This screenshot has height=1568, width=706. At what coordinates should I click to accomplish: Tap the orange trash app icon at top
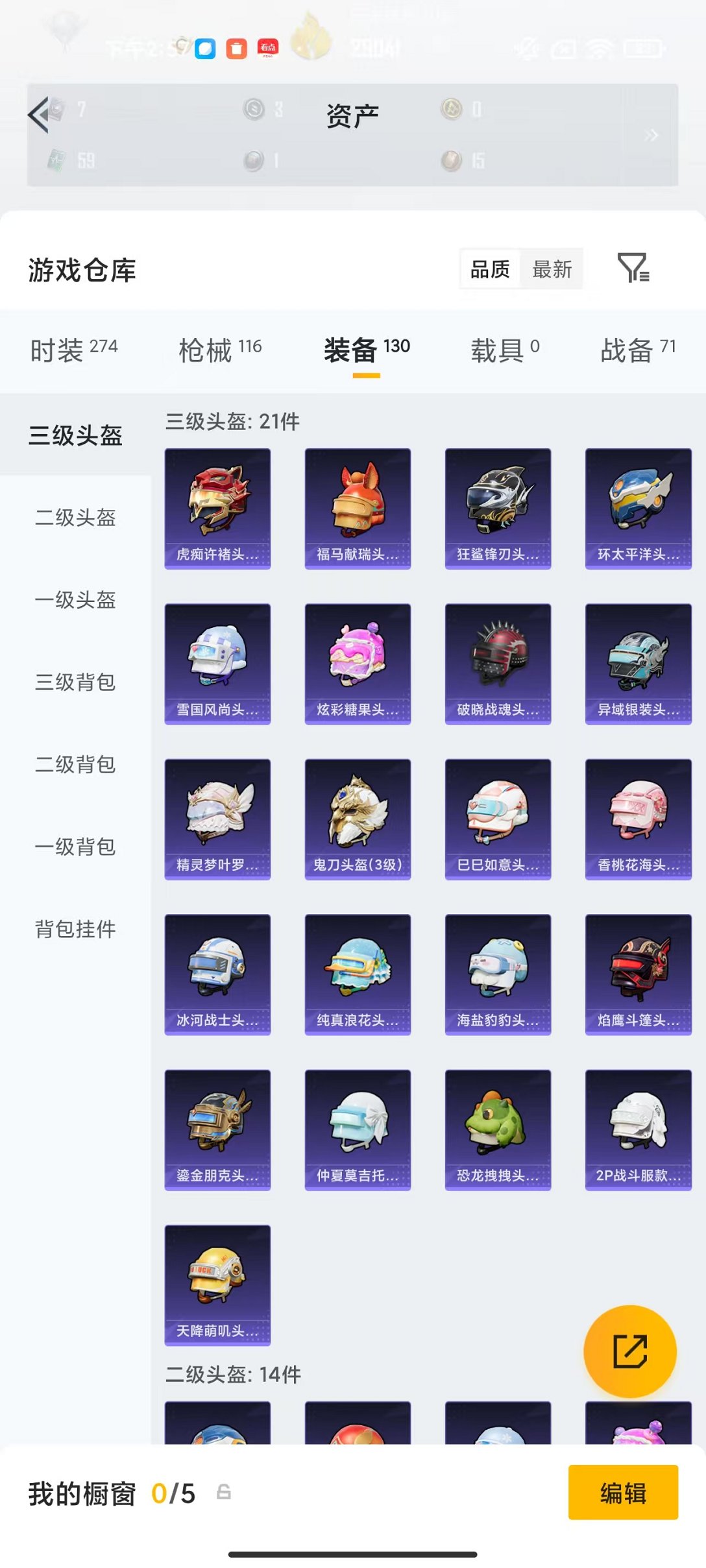point(237,49)
